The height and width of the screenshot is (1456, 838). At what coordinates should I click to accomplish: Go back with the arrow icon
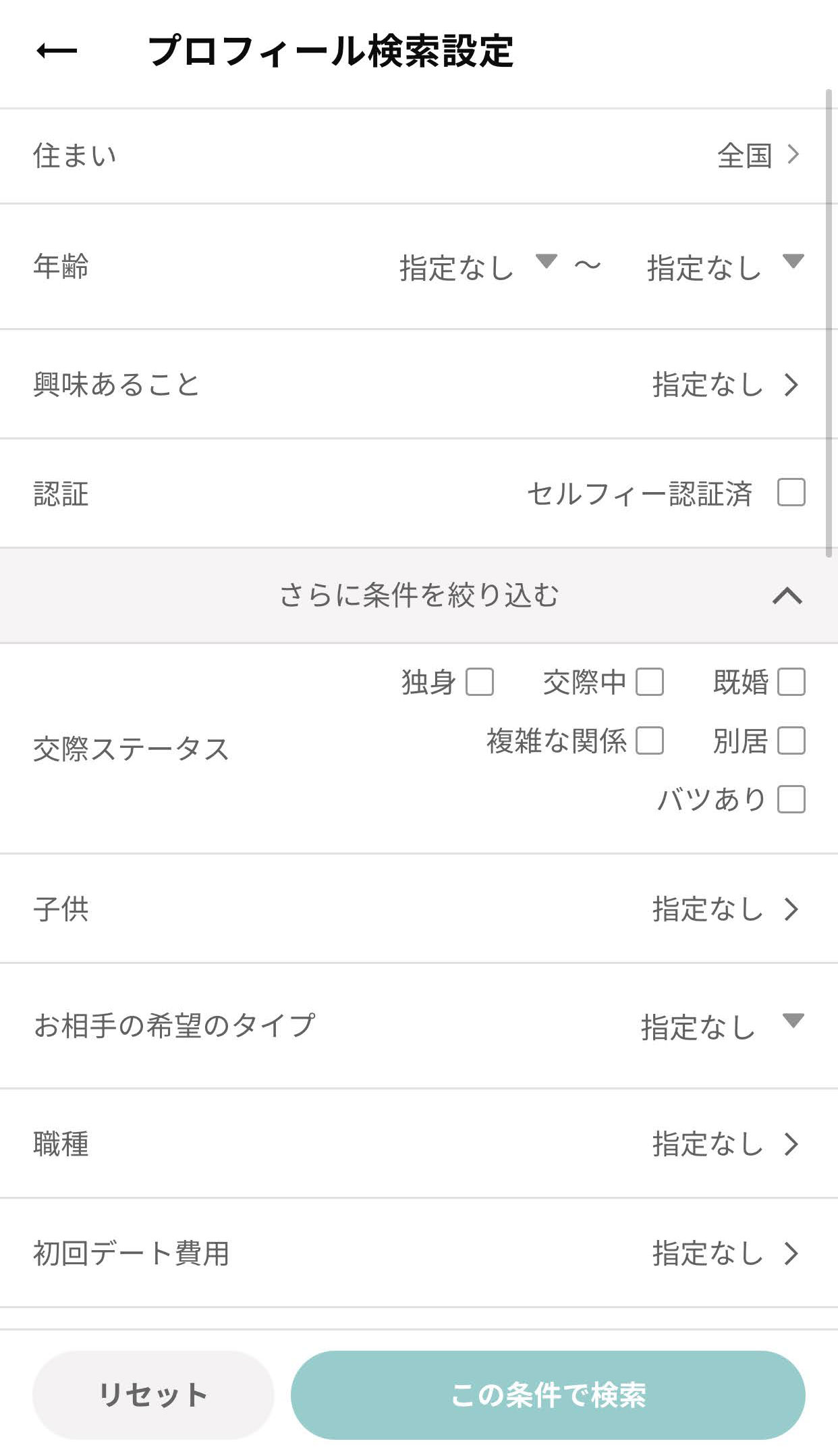pos(57,51)
